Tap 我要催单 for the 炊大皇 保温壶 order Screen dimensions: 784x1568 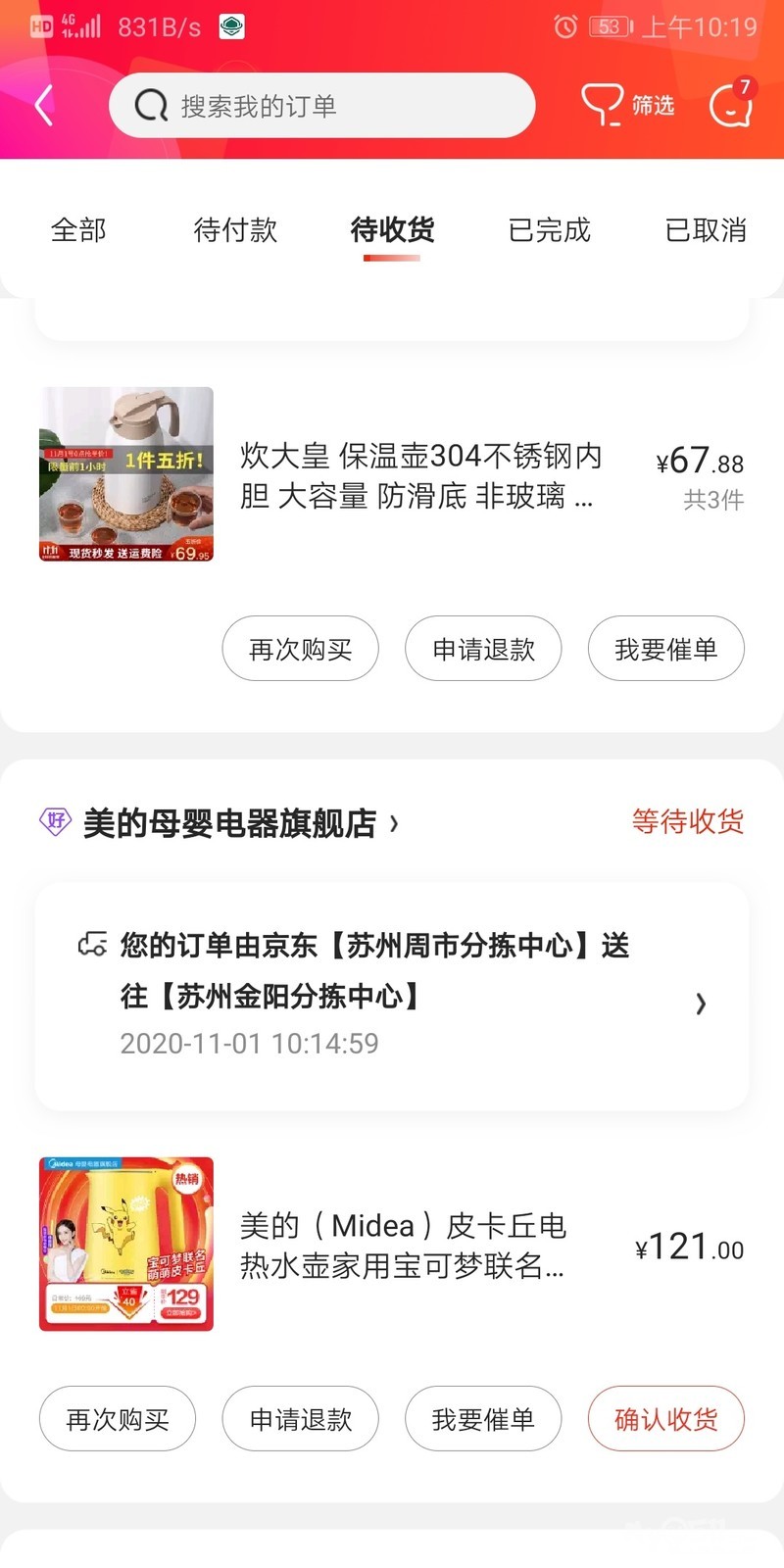click(x=666, y=649)
